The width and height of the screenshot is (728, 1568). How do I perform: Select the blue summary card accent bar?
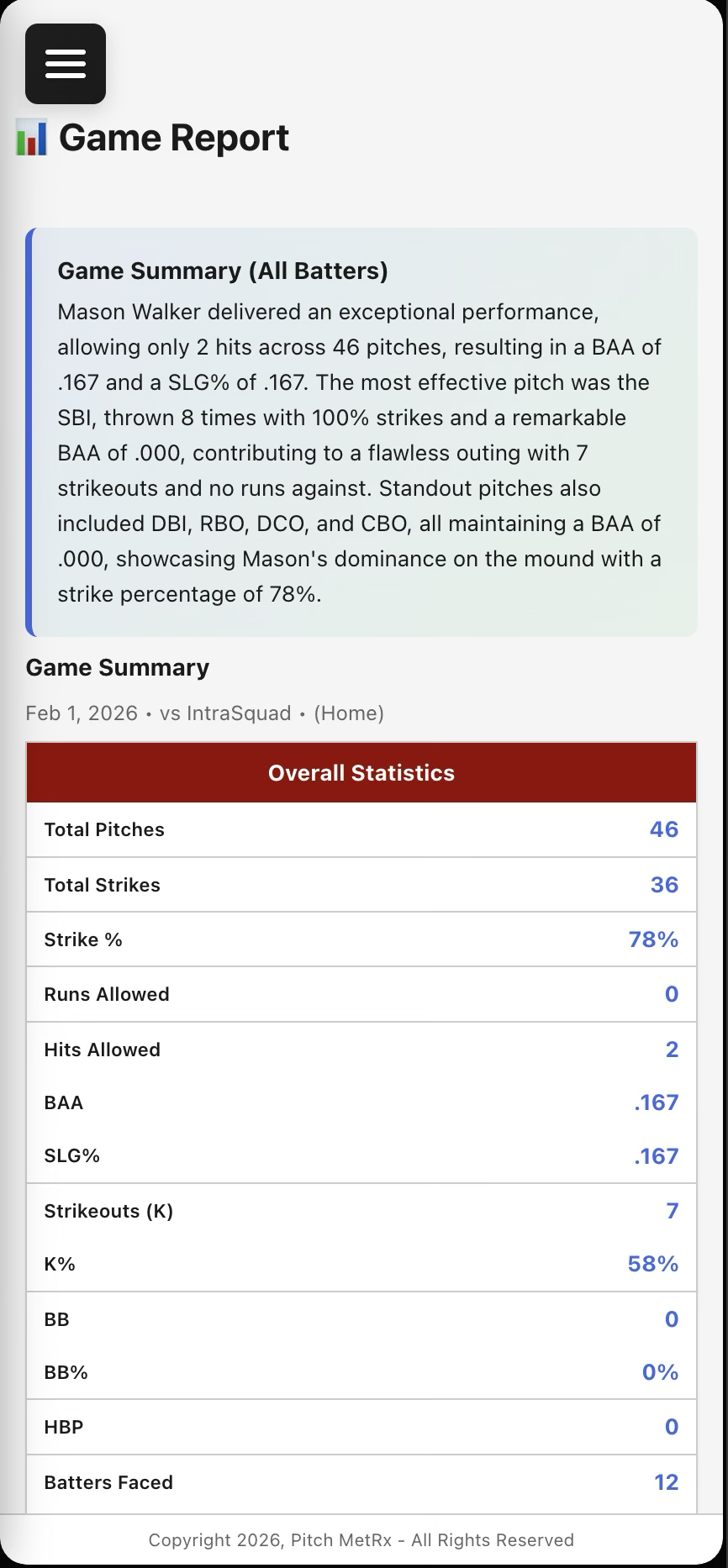click(x=29, y=433)
